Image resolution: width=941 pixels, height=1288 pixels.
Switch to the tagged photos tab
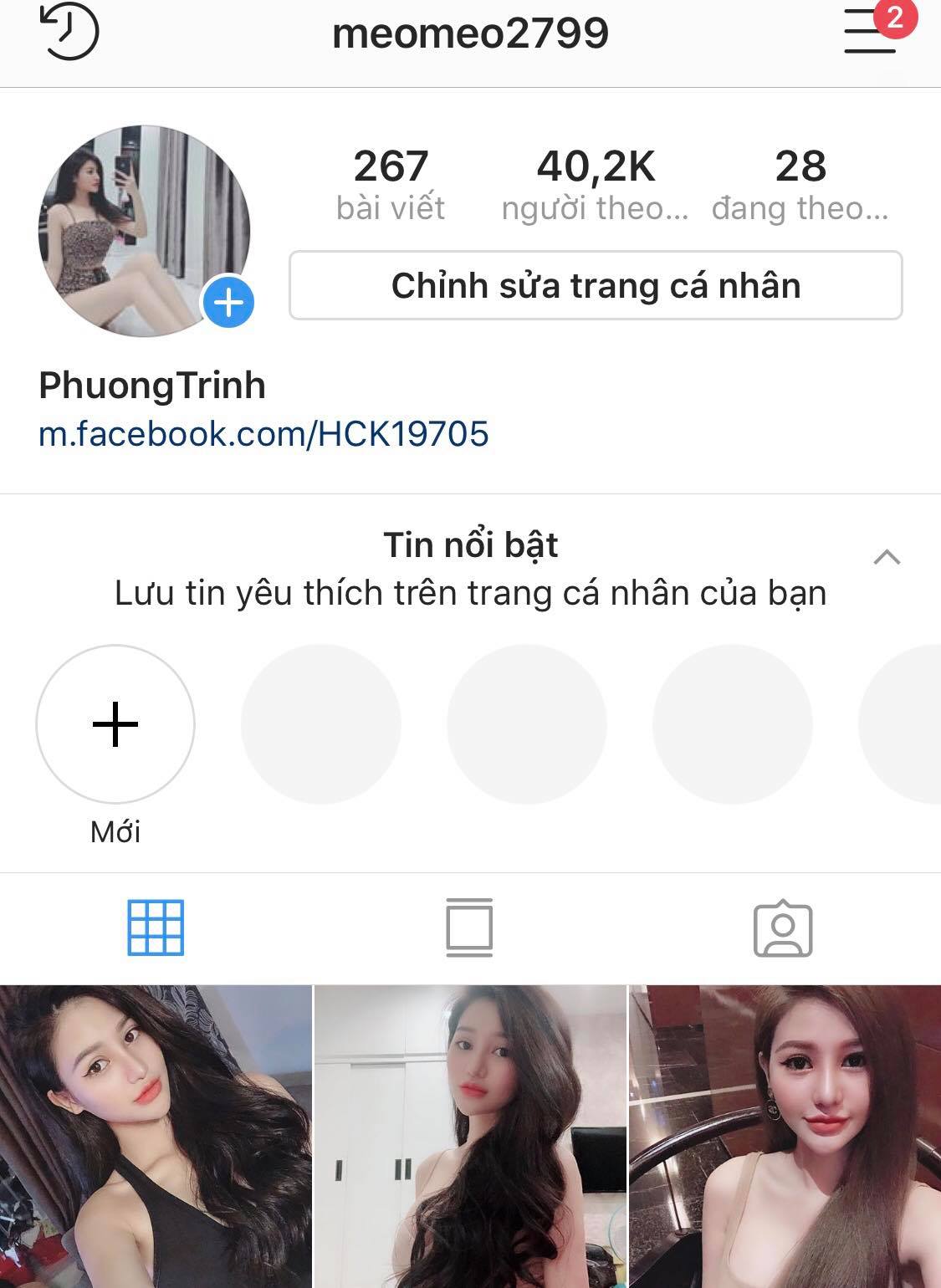click(x=783, y=928)
